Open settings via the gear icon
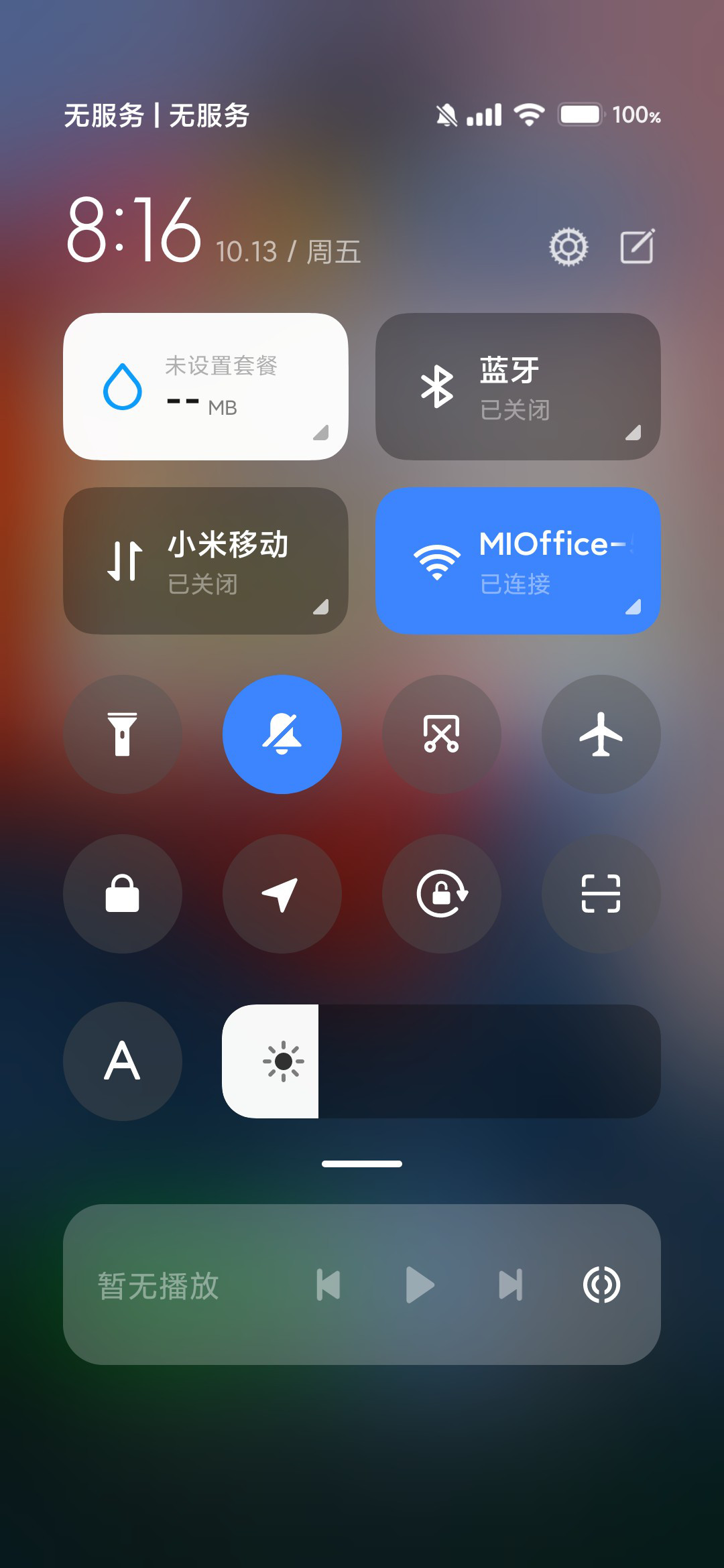 tap(568, 247)
